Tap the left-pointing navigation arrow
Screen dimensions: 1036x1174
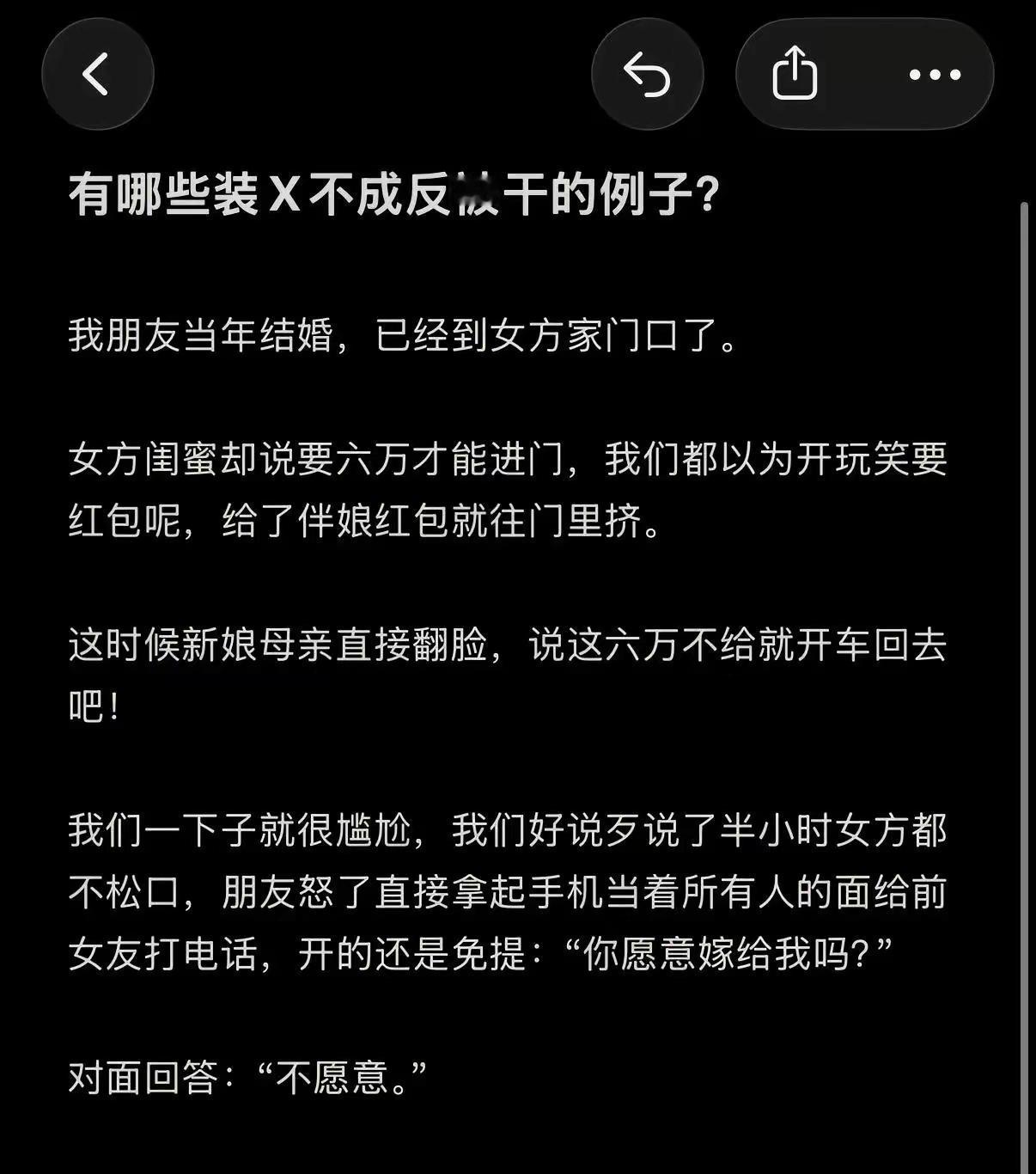click(97, 75)
